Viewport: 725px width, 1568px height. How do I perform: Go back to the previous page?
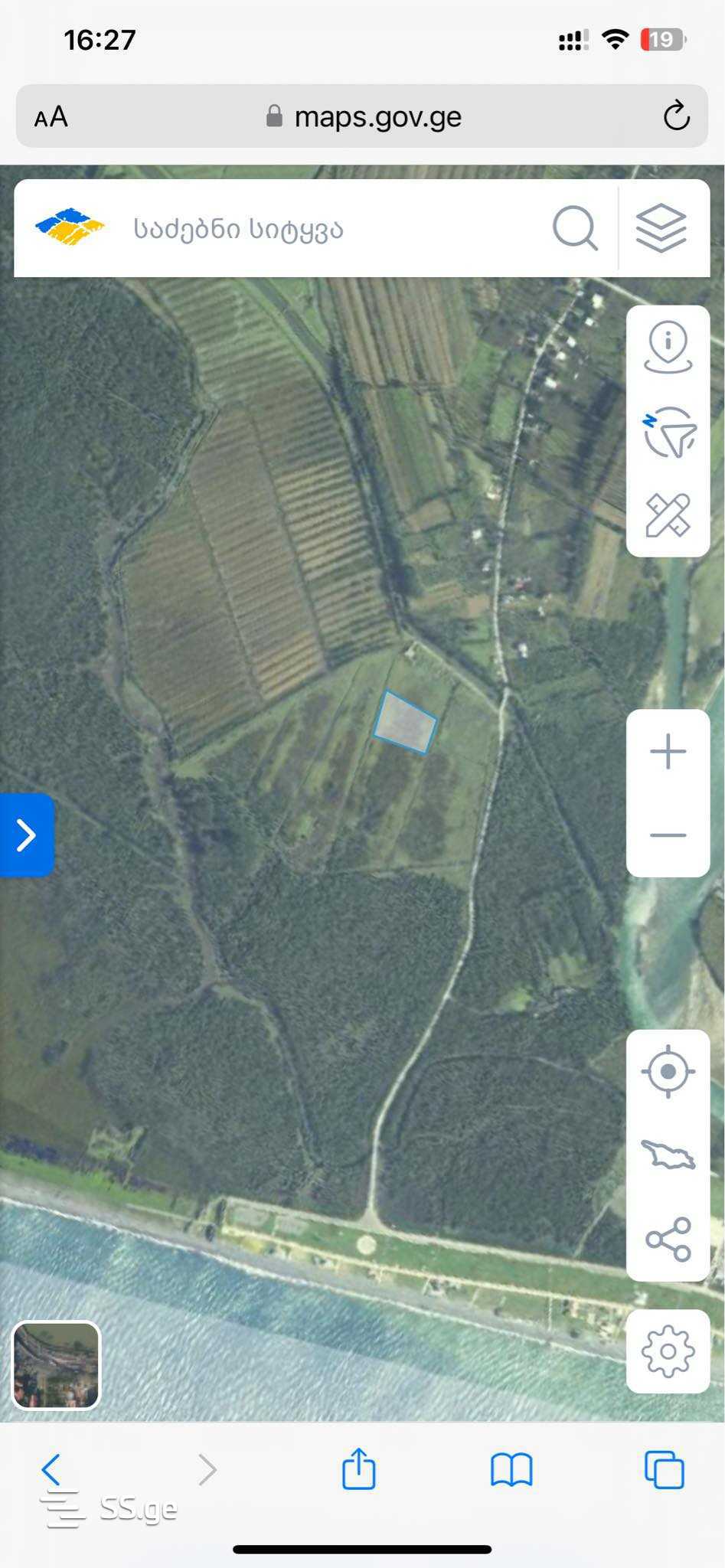click(x=51, y=1470)
